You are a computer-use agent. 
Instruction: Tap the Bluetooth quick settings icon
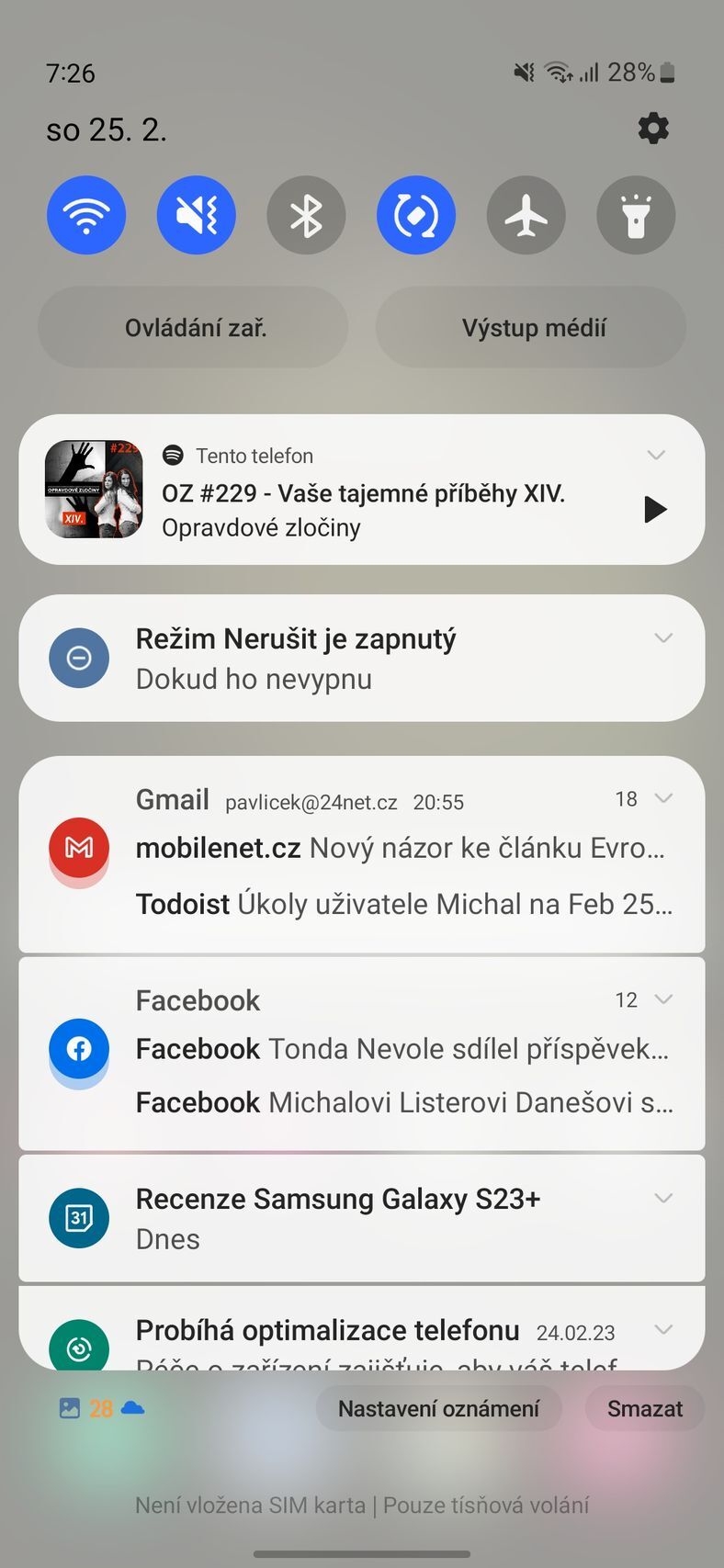point(306,214)
